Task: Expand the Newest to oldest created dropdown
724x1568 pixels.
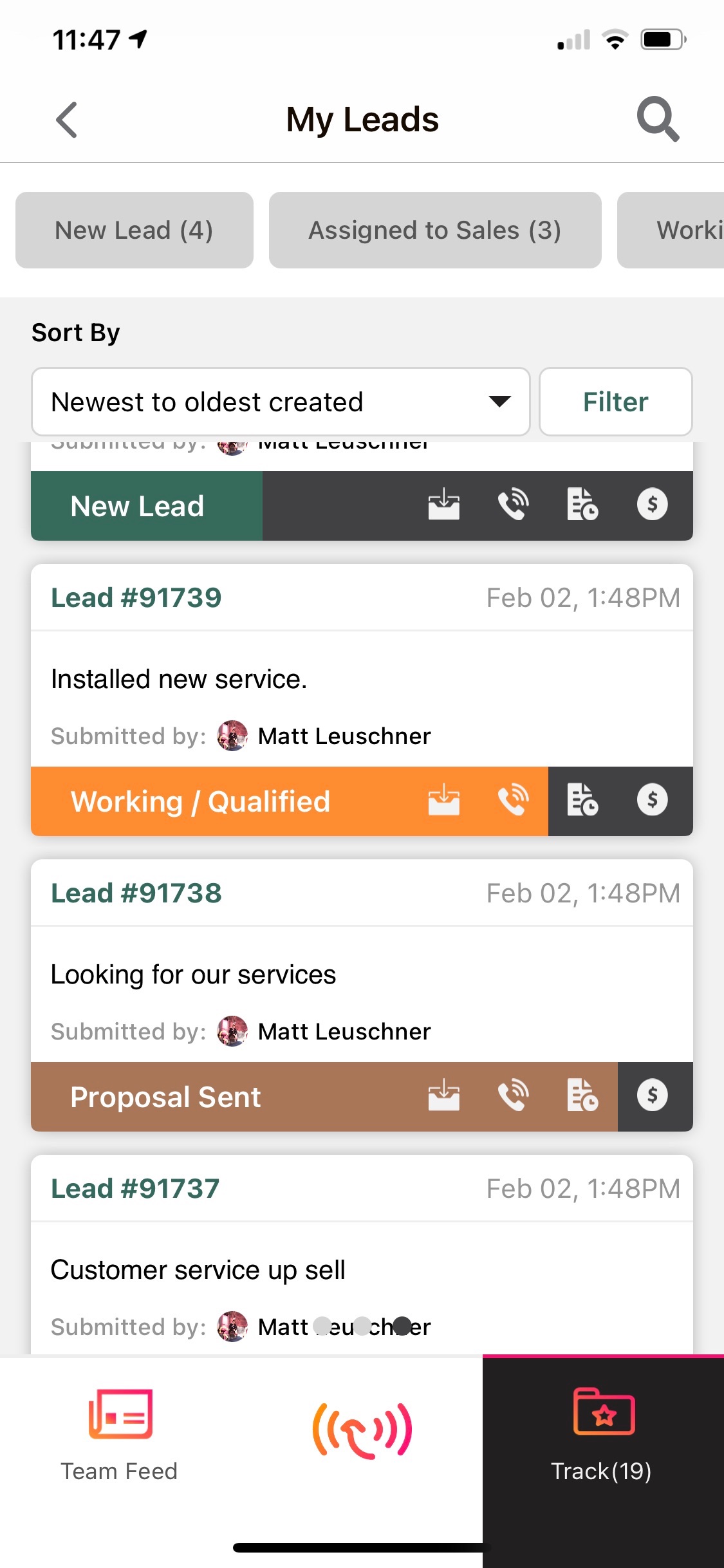Action: [x=281, y=402]
